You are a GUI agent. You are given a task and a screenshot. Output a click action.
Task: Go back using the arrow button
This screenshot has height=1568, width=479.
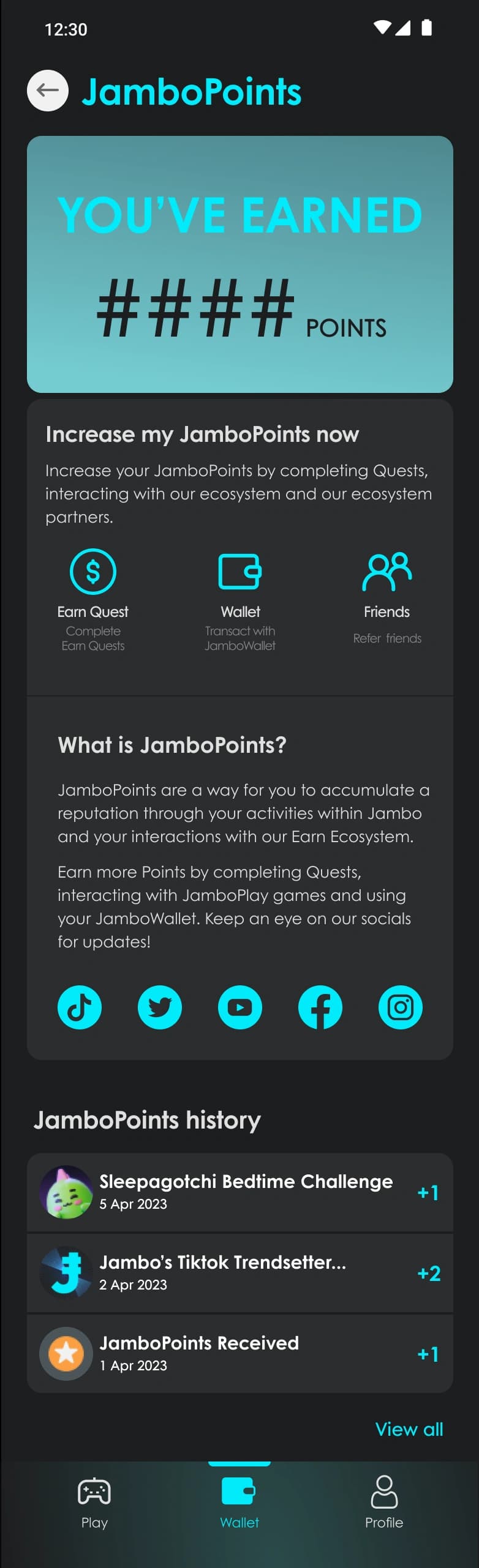tap(48, 91)
